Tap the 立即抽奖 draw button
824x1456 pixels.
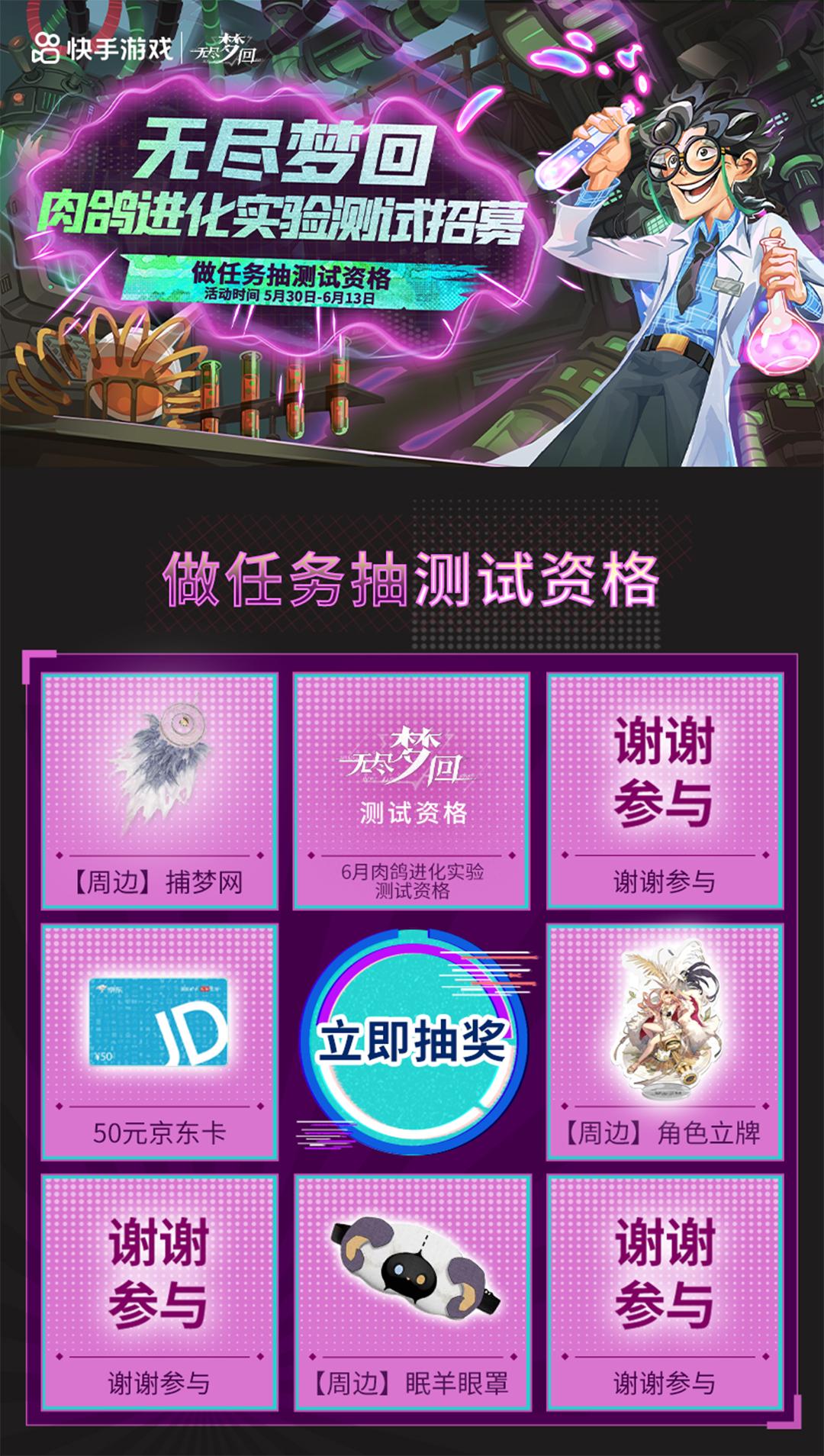point(412,1041)
